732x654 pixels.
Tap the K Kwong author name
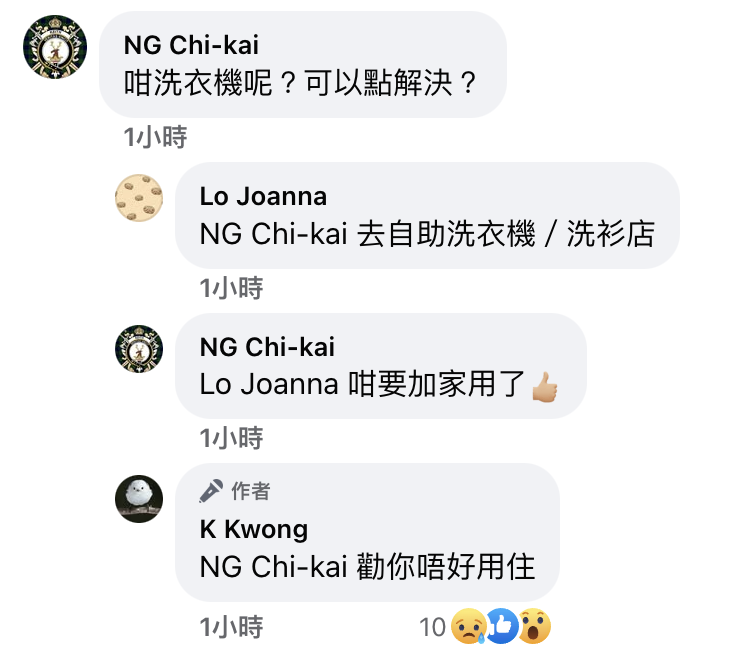(x=253, y=528)
